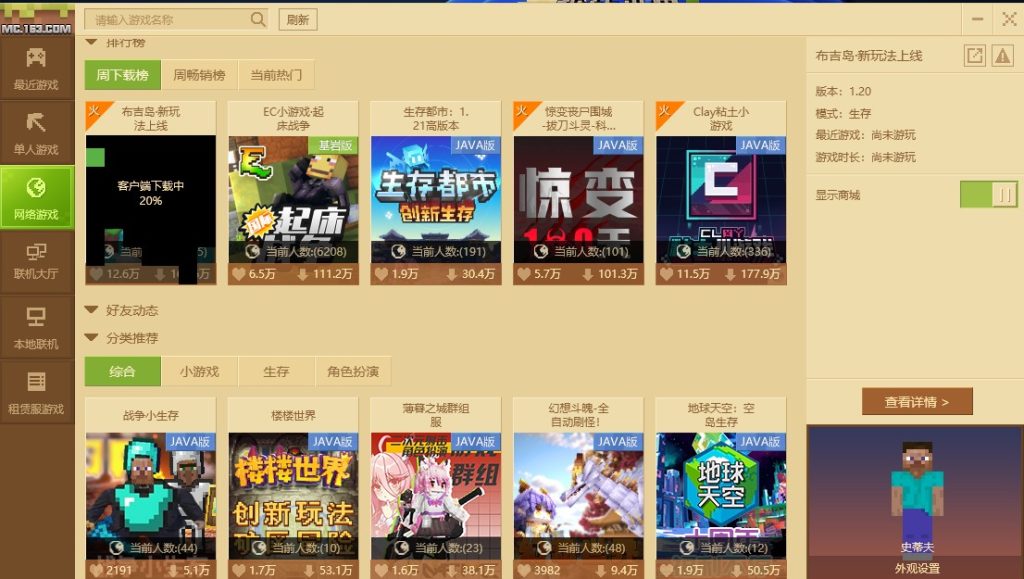Viewport: 1024px width, 579px height.
Task: Open 最近游戏 in the sidebar
Action: 36,68
